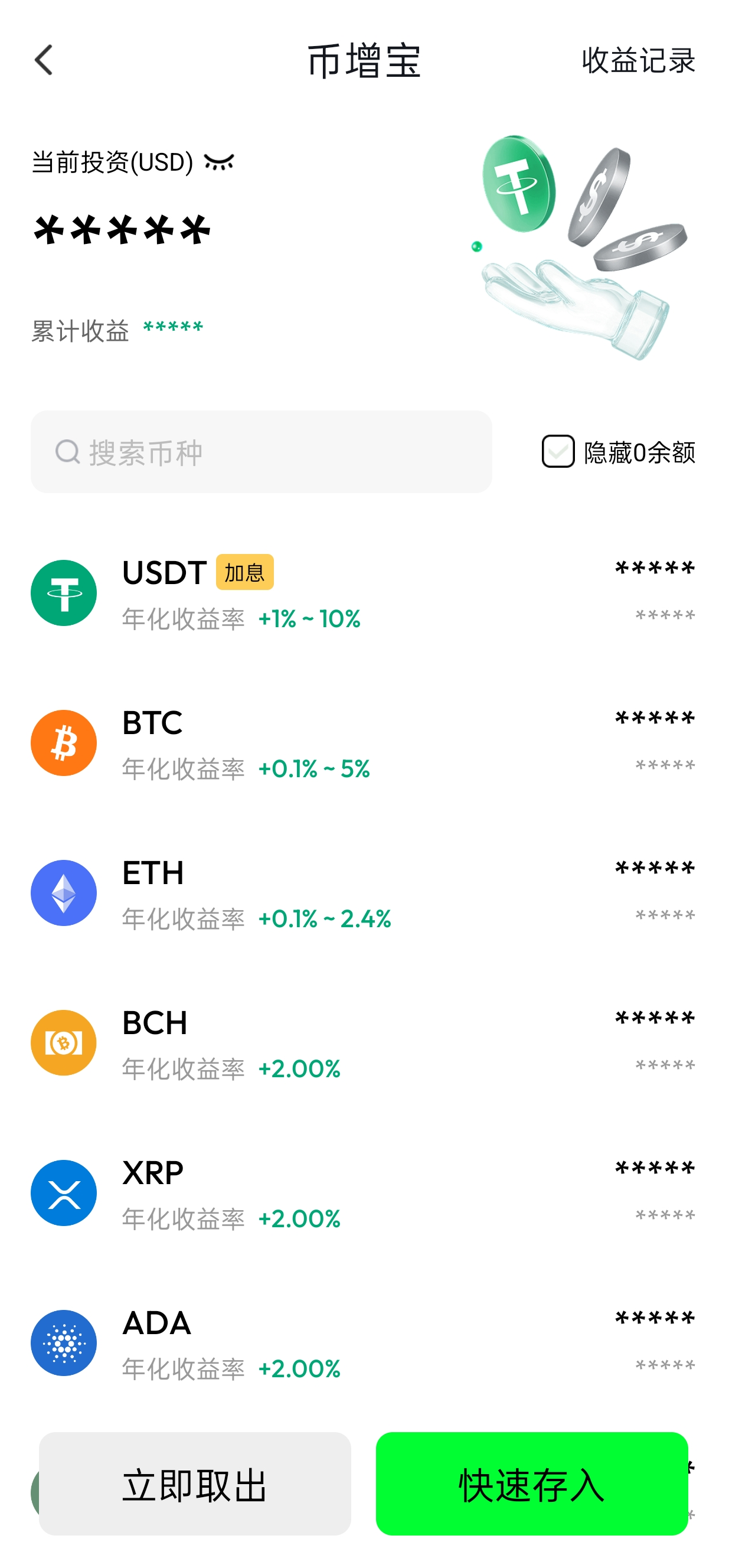Open the BCH savings row
Image resolution: width=729 pixels, height=1568 pixels.
(x=362, y=1043)
